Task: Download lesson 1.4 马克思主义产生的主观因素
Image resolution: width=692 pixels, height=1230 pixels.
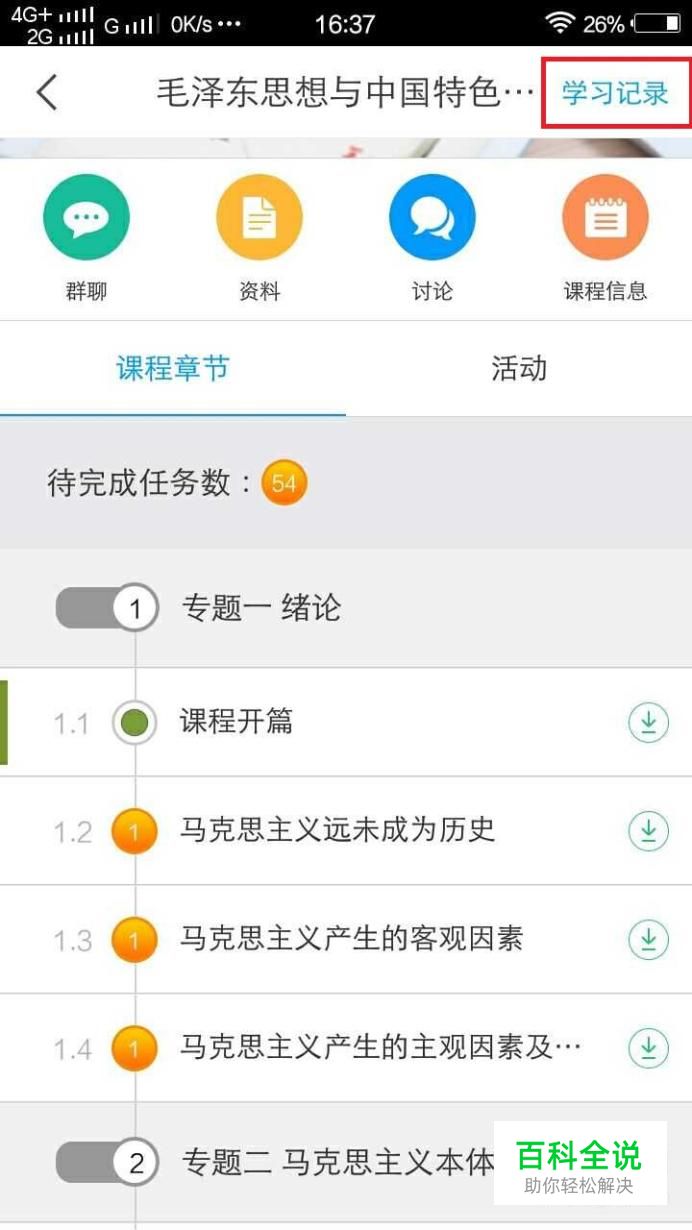Action: click(648, 1048)
